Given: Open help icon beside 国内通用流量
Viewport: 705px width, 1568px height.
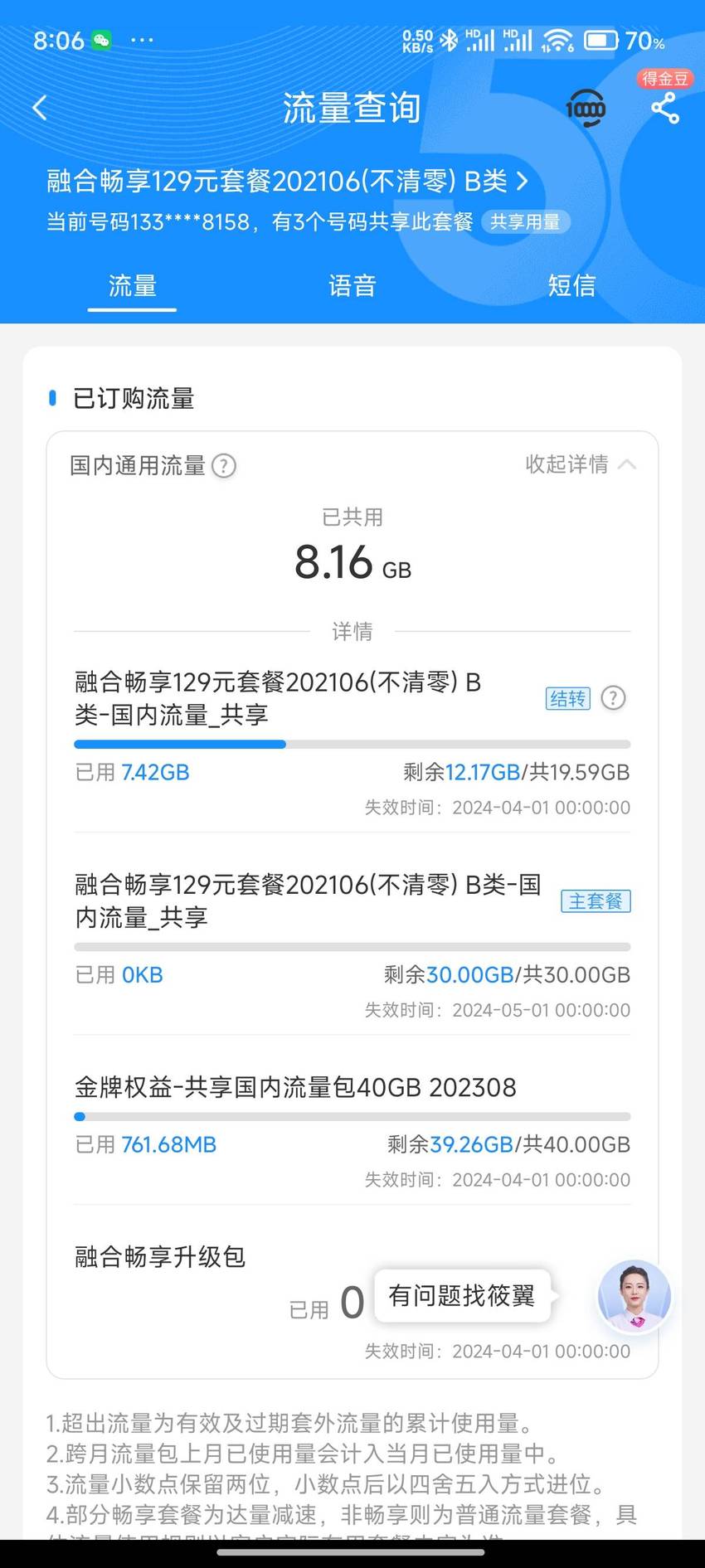Looking at the screenshot, I should click(x=224, y=466).
